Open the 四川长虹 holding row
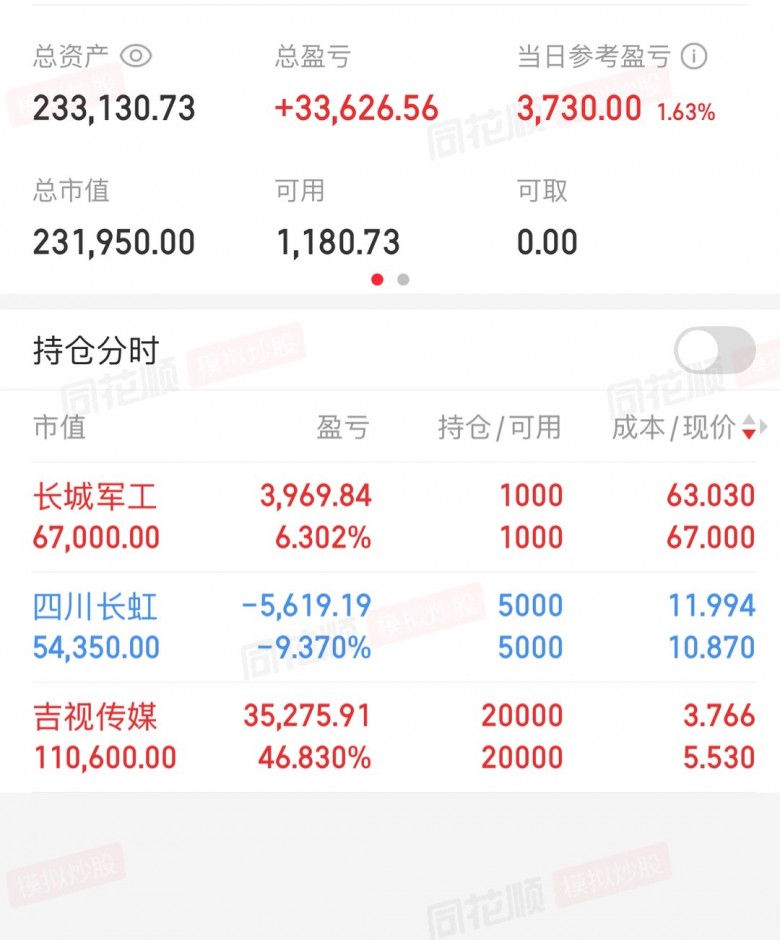 pyautogui.click(x=390, y=627)
